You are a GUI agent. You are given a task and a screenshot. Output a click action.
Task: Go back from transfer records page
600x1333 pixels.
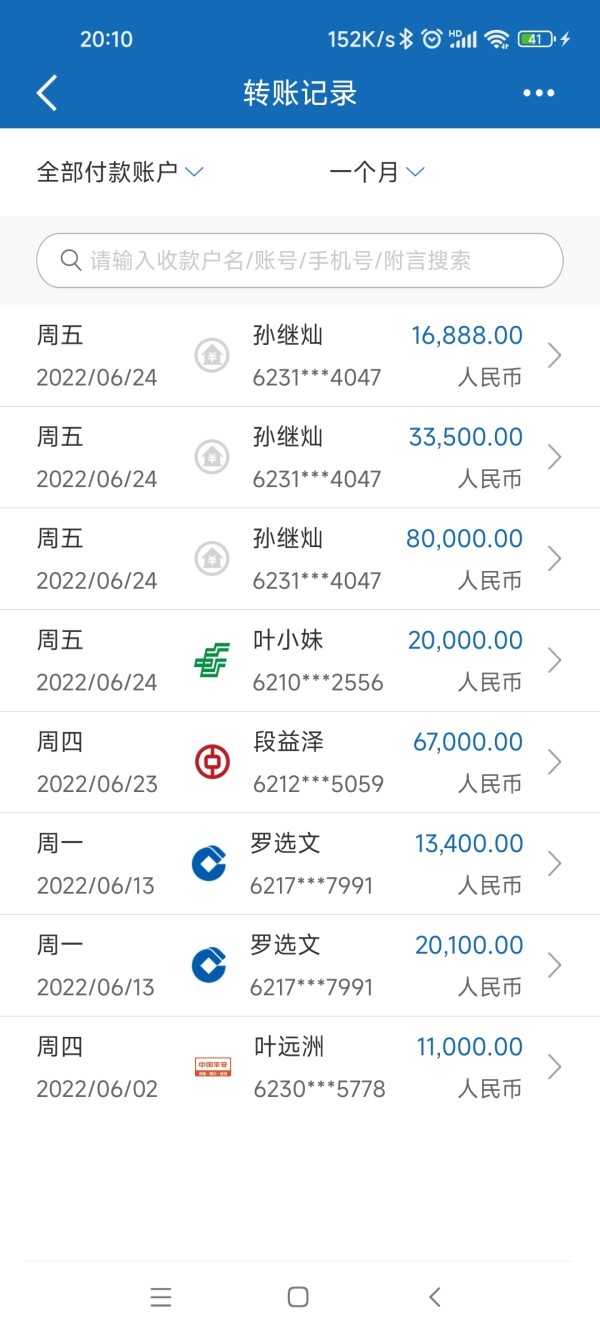47,93
